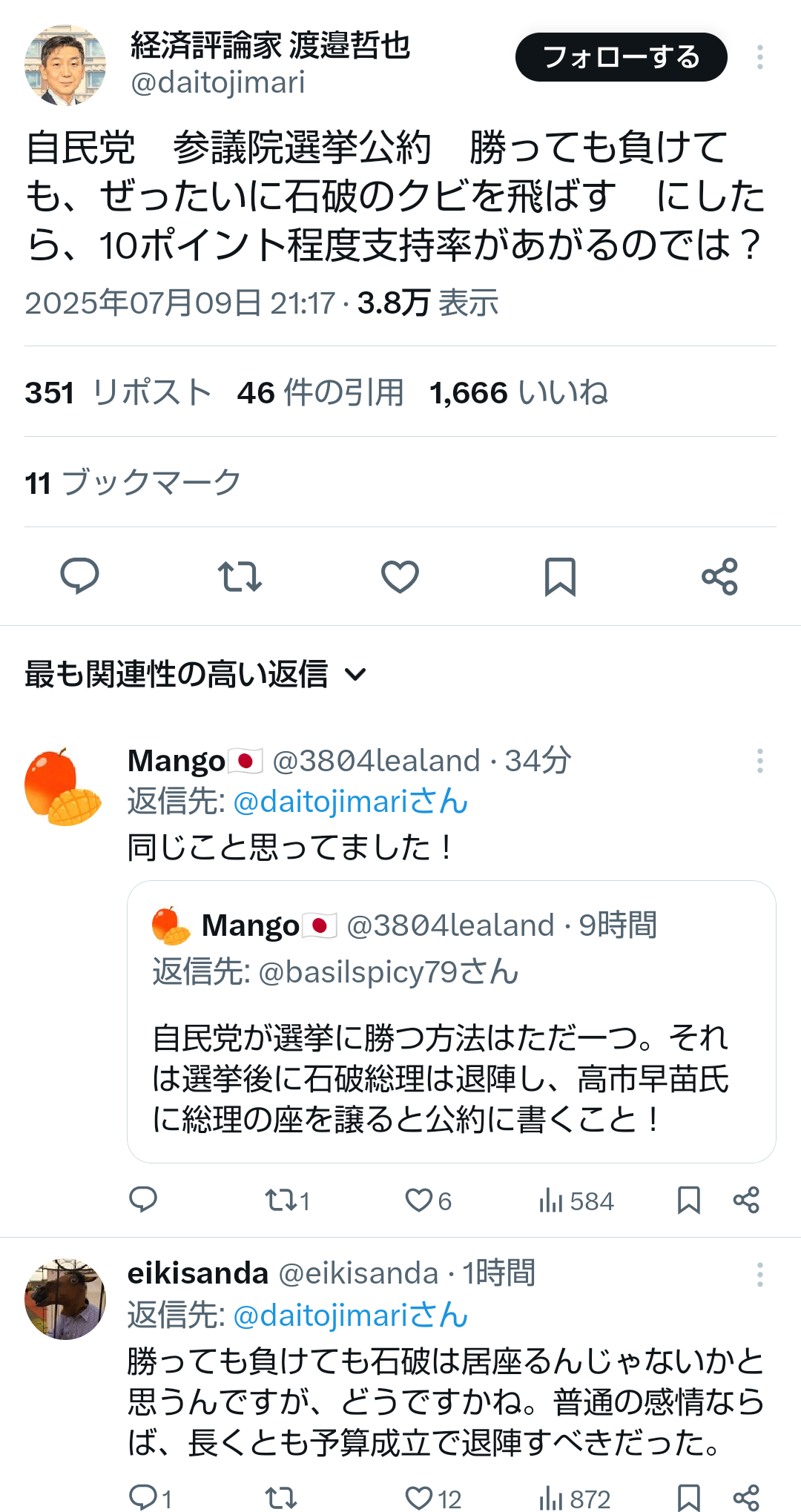Repost the main post
The image size is (801, 1512).
click(x=240, y=576)
